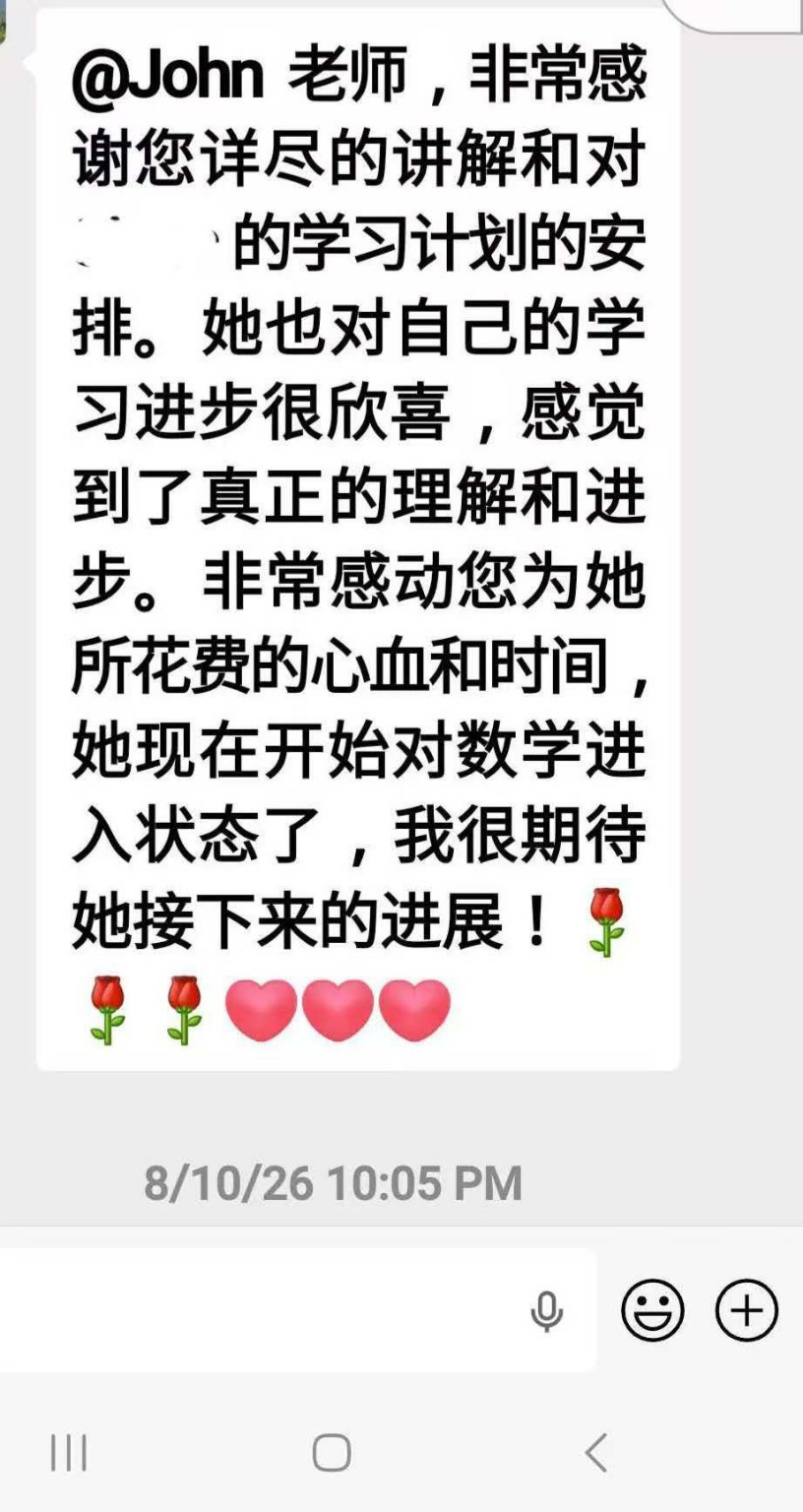
Task: Open the recent apps view
Action: pos(69,1452)
